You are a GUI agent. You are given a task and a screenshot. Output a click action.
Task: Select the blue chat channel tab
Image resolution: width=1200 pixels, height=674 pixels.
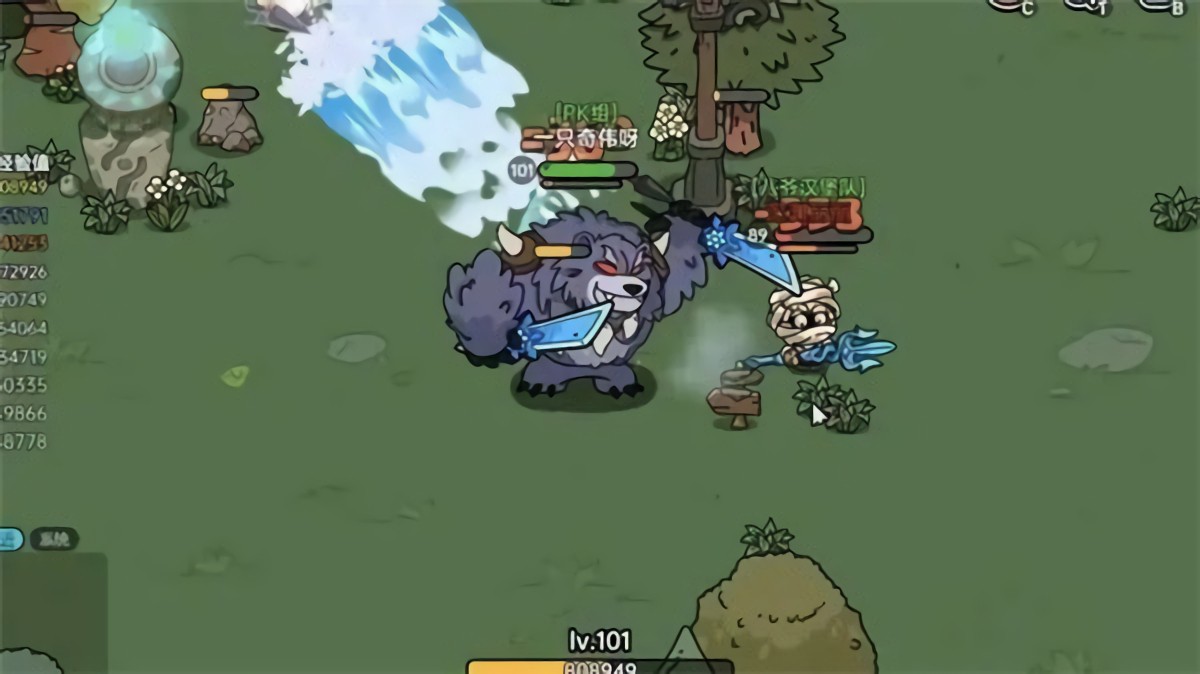pos(10,539)
